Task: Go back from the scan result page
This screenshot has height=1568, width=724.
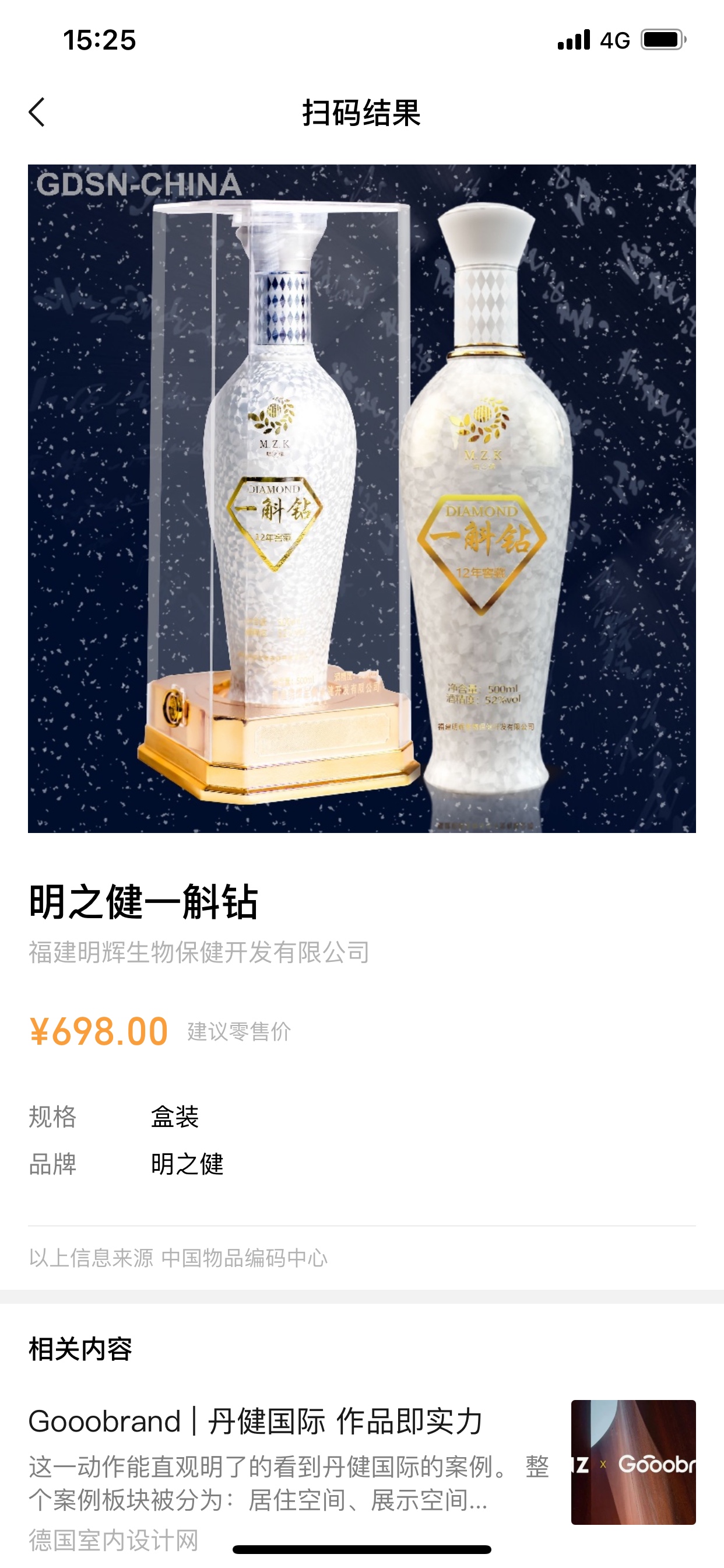Action: click(x=37, y=113)
